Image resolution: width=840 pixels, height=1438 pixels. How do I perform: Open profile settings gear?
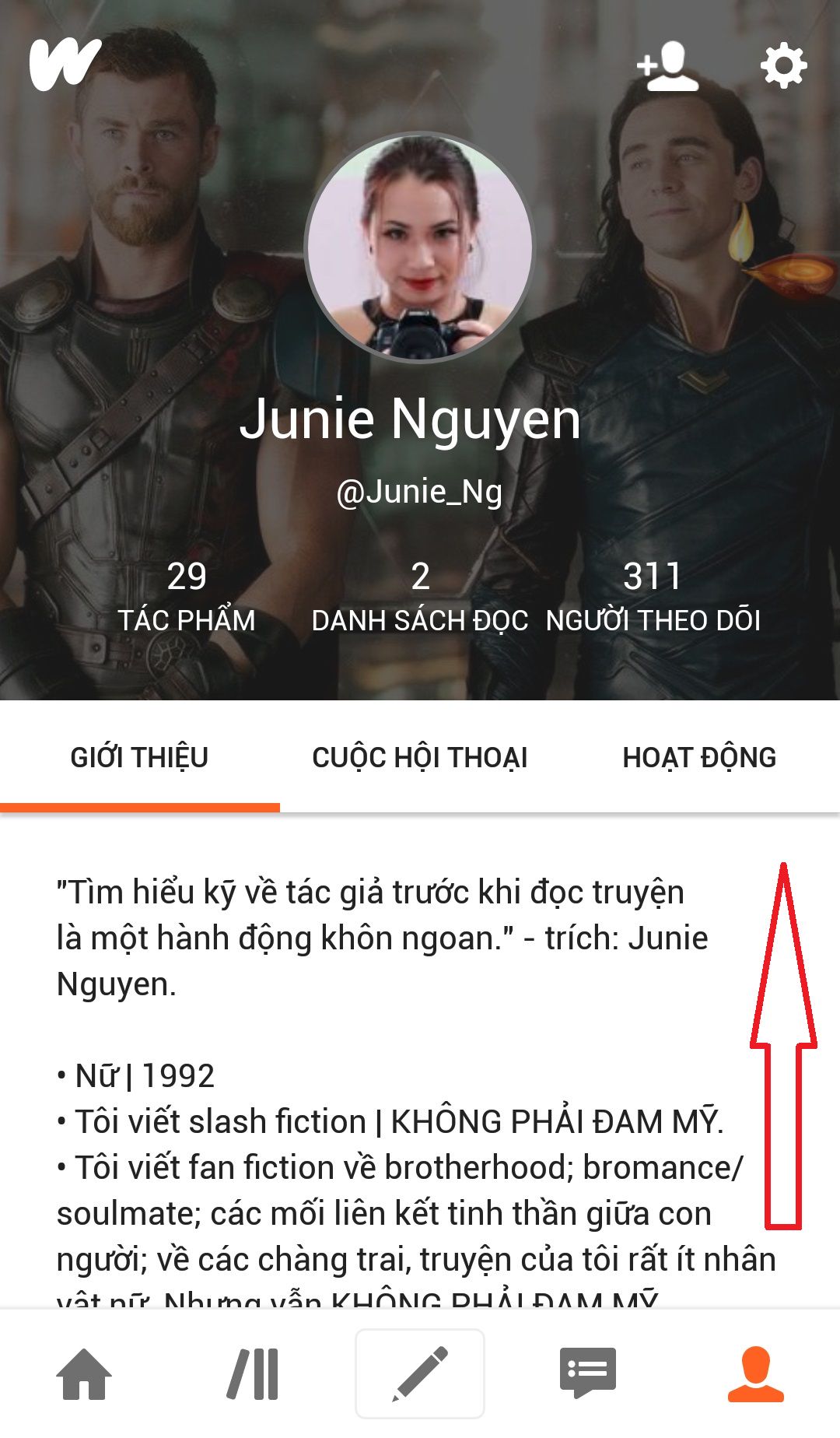tap(783, 66)
